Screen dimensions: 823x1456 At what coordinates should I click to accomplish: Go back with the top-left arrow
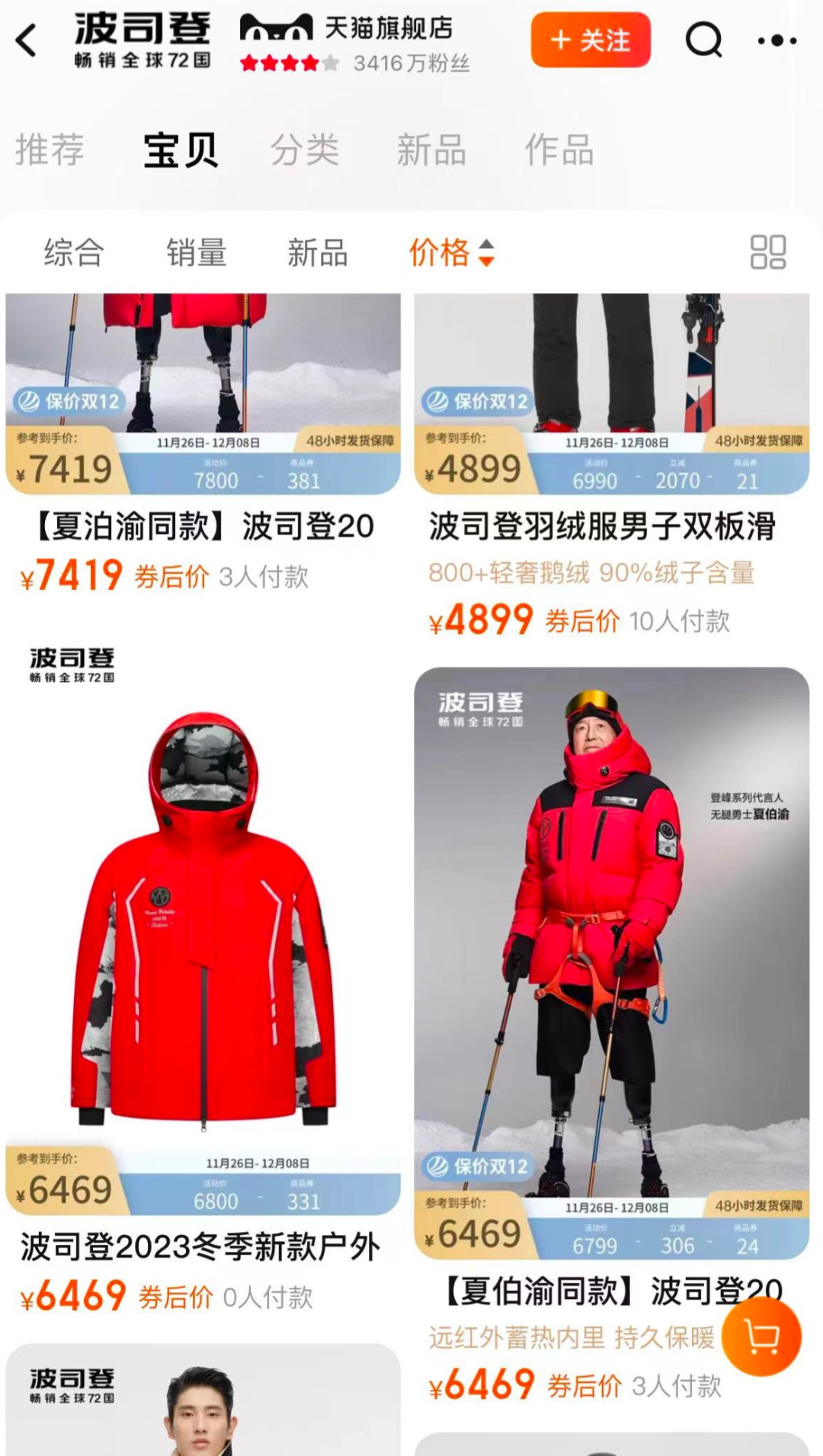point(27,40)
